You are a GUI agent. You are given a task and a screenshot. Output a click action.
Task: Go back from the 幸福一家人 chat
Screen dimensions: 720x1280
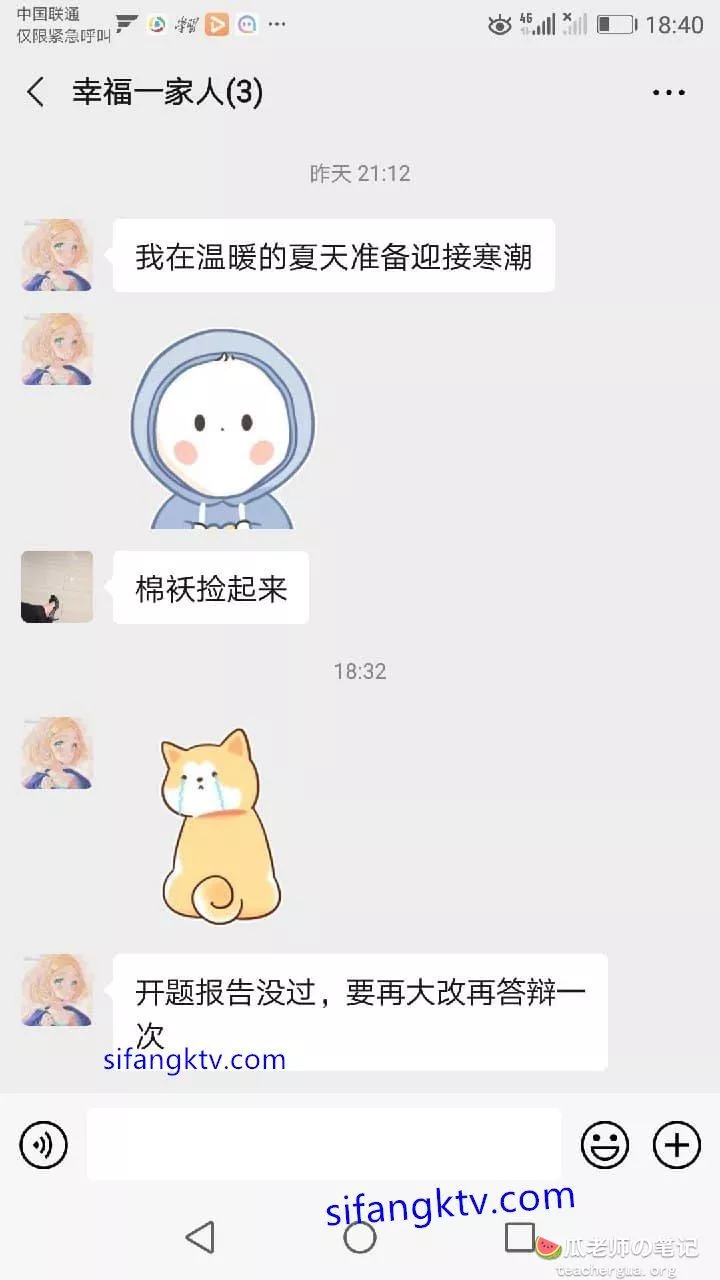pyautogui.click(x=36, y=93)
